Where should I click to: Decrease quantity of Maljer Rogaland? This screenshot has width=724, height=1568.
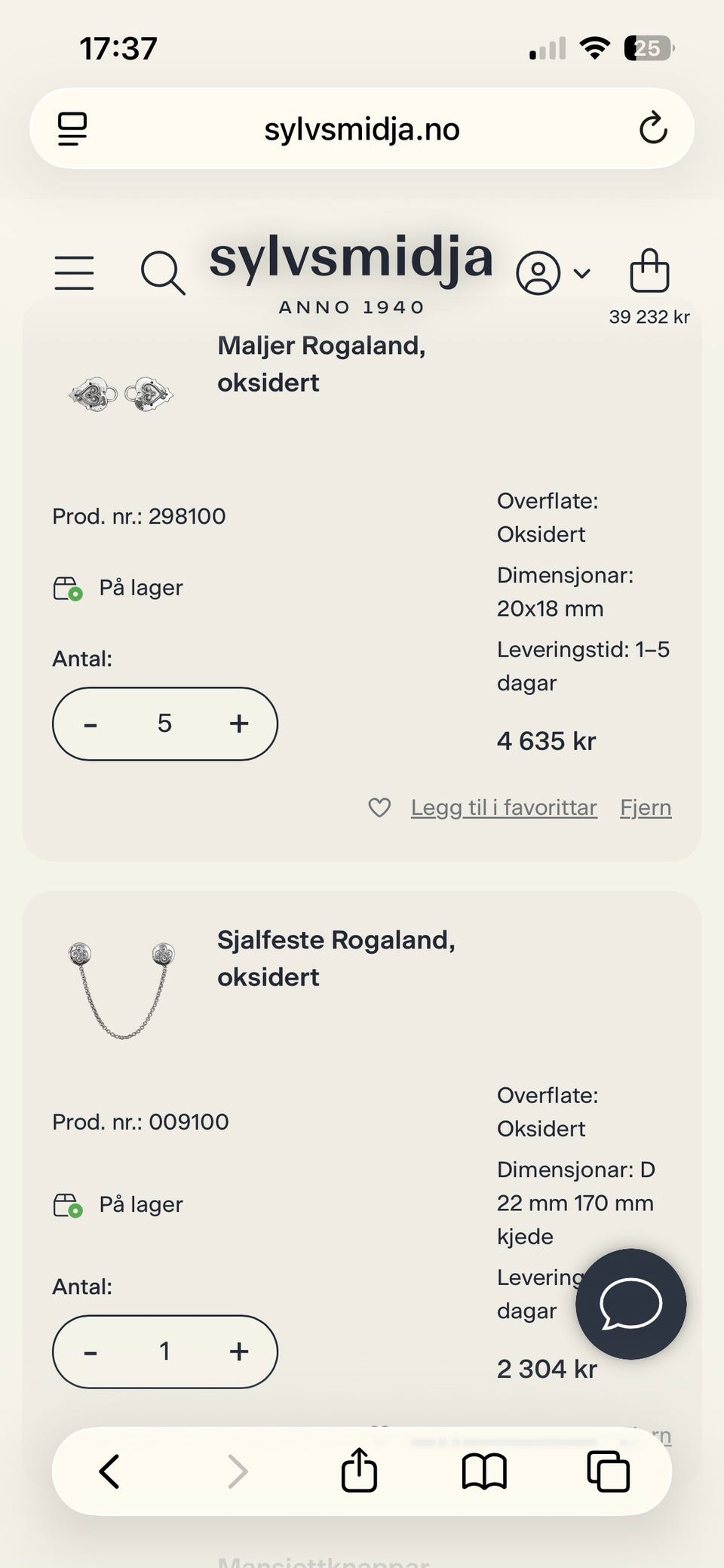(x=91, y=724)
